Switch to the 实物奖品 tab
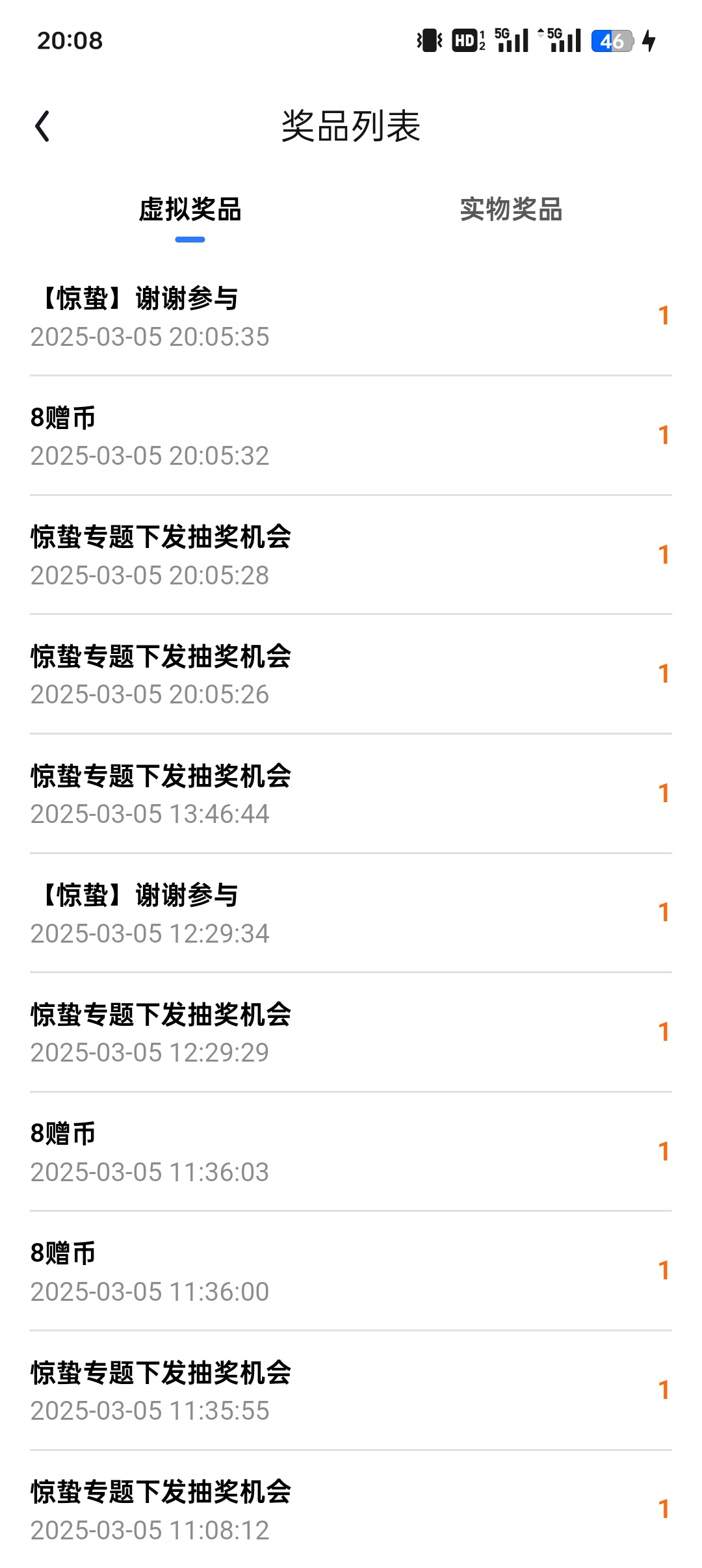Screen dimensions: 702x1568 point(511,209)
